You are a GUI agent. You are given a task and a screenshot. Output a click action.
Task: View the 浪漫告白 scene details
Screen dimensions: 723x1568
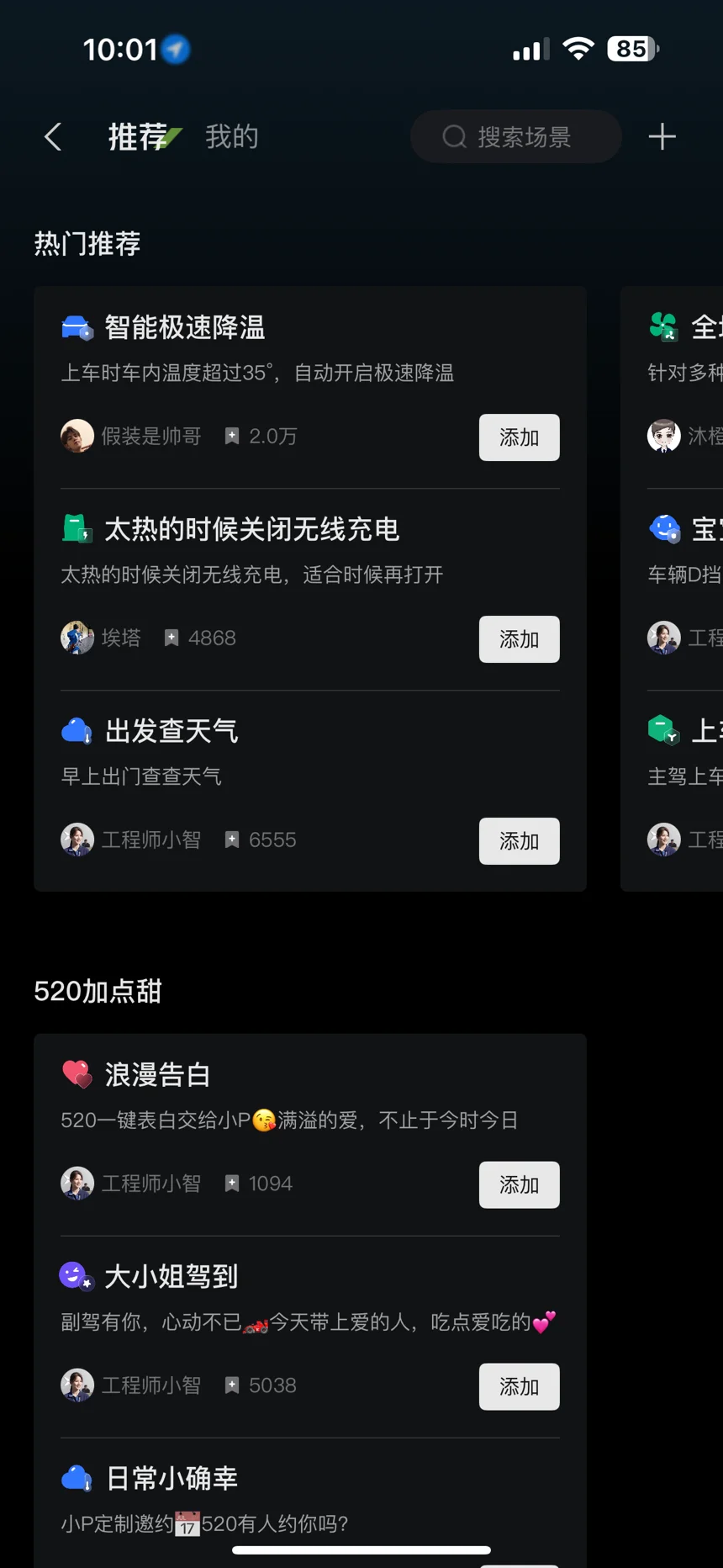point(157,1075)
